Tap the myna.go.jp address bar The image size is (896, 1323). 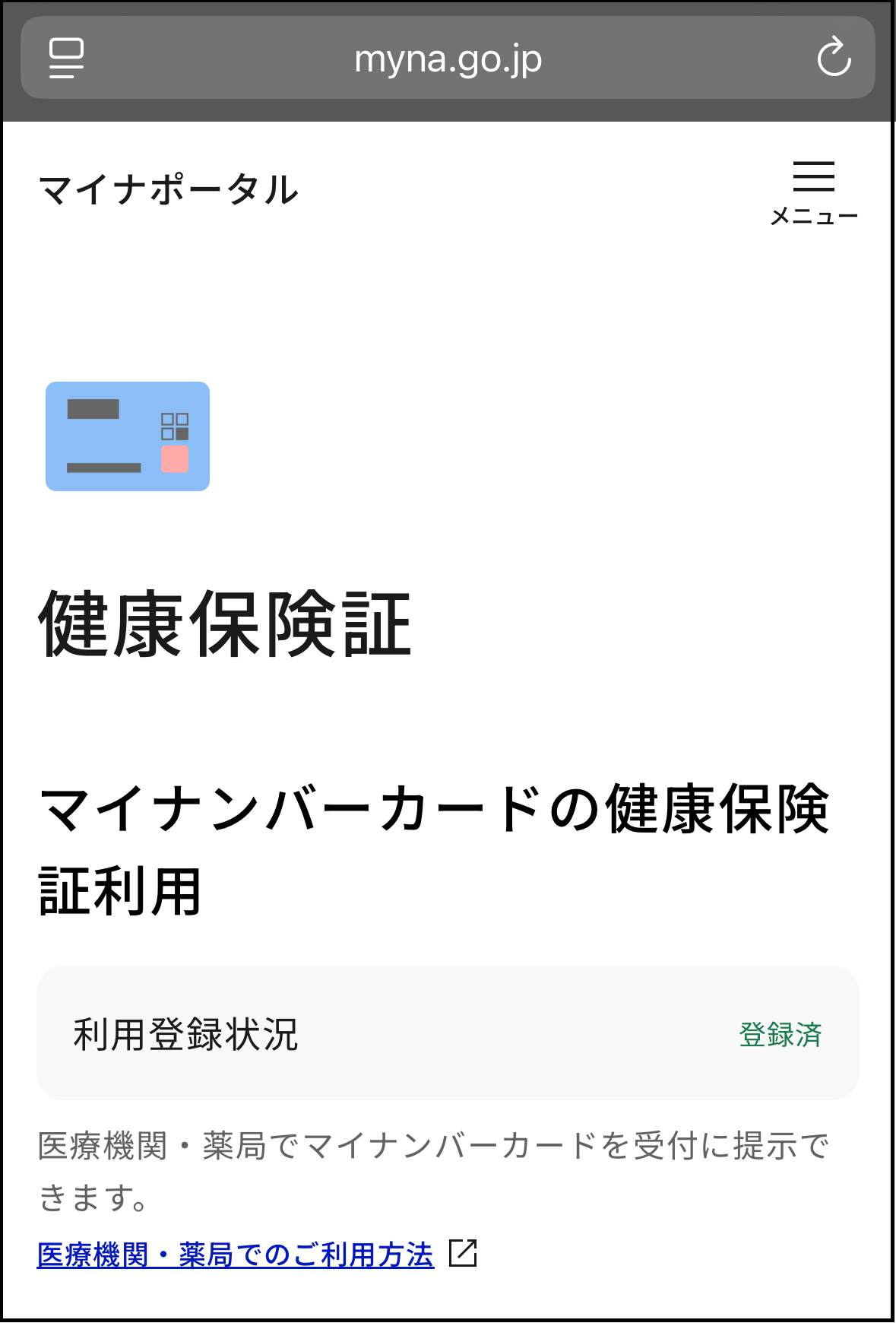(x=448, y=59)
